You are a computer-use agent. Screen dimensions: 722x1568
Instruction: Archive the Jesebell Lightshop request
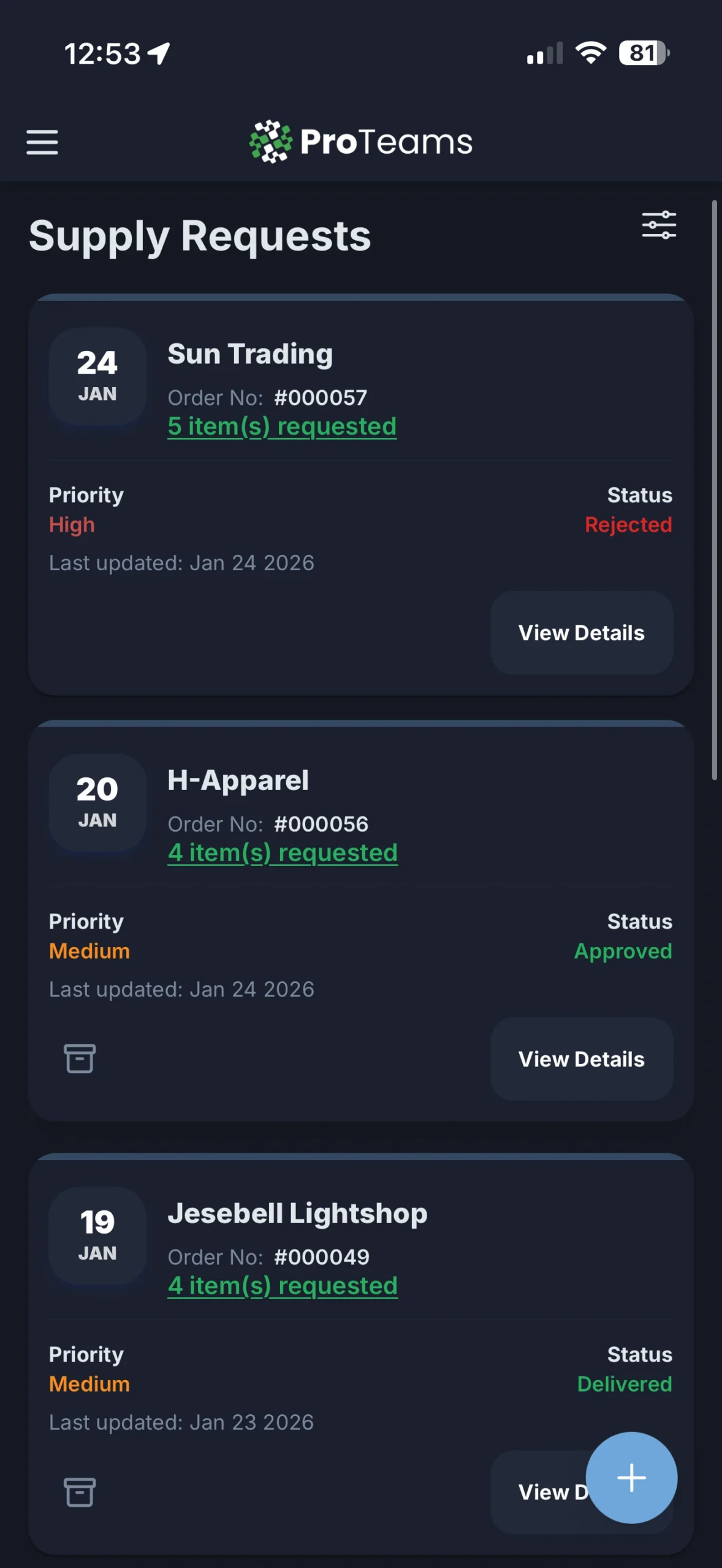coord(79,1493)
